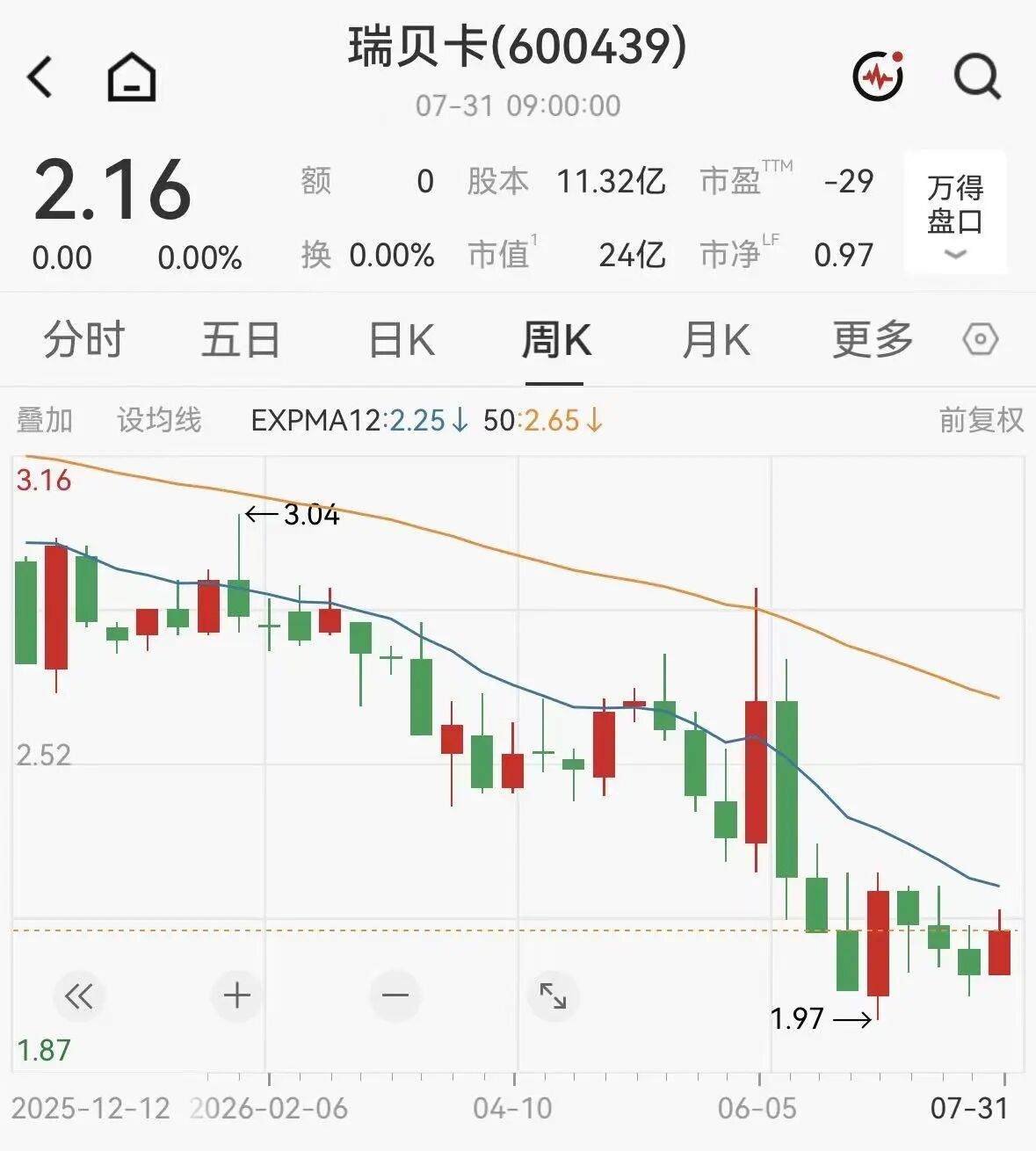The height and width of the screenshot is (1151, 1036).
Task: Open 设均线 moving average settings
Action: (x=159, y=420)
